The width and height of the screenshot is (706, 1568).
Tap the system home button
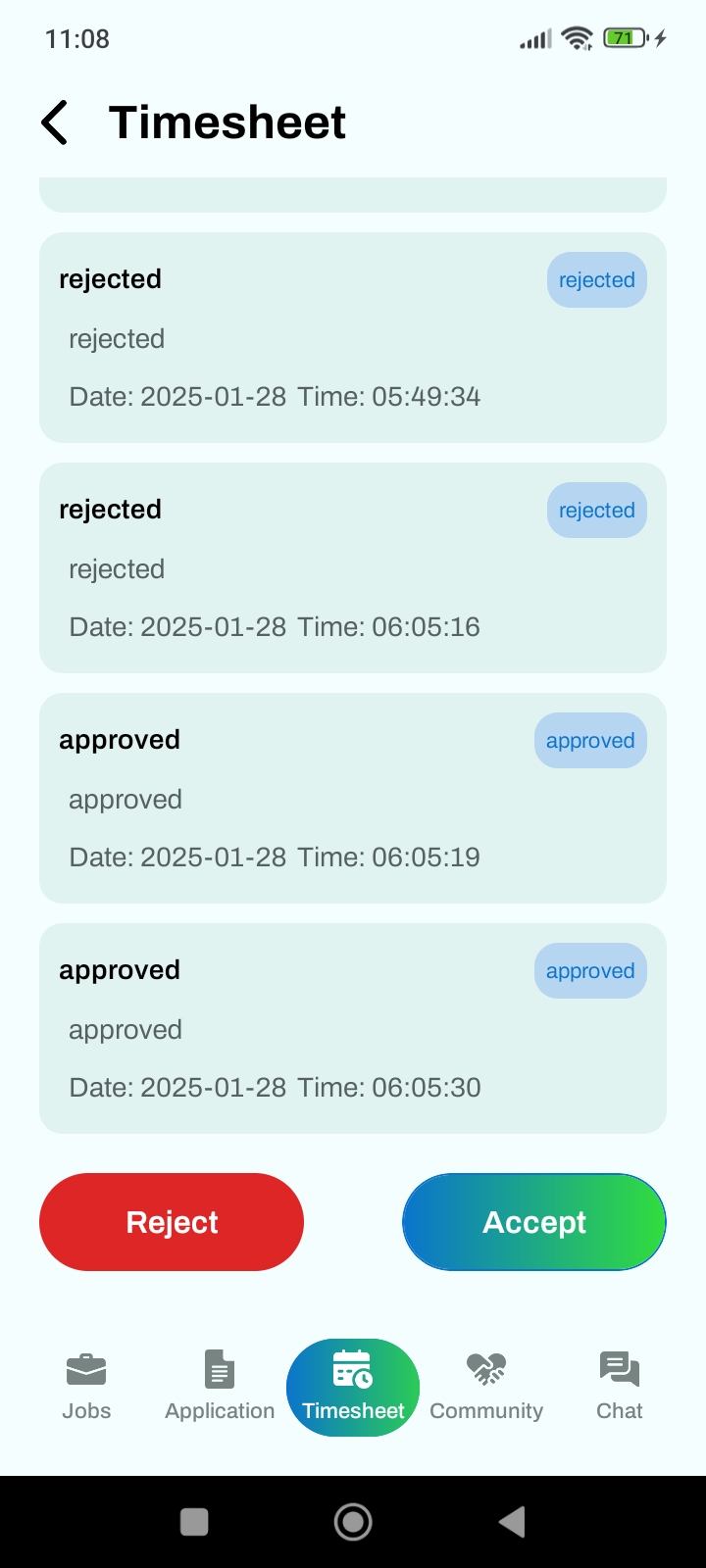coord(353,1522)
